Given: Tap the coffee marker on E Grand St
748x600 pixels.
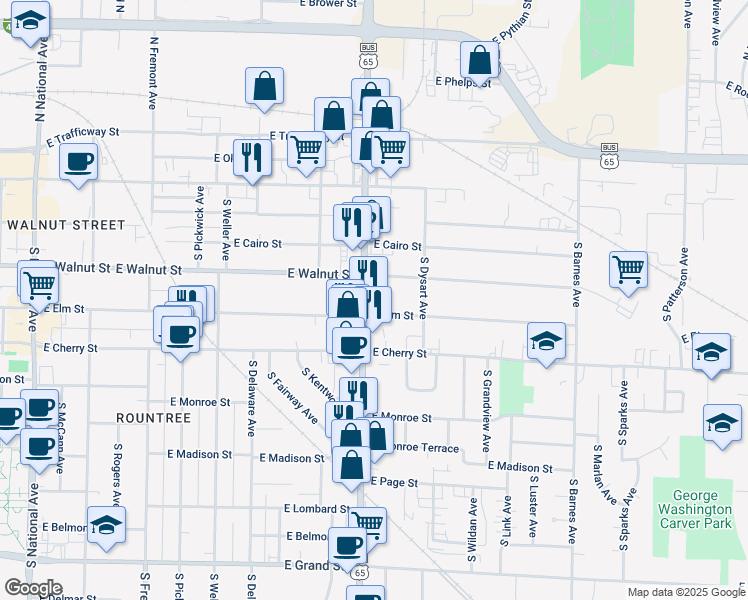Looking at the screenshot, I should point(348,546).
